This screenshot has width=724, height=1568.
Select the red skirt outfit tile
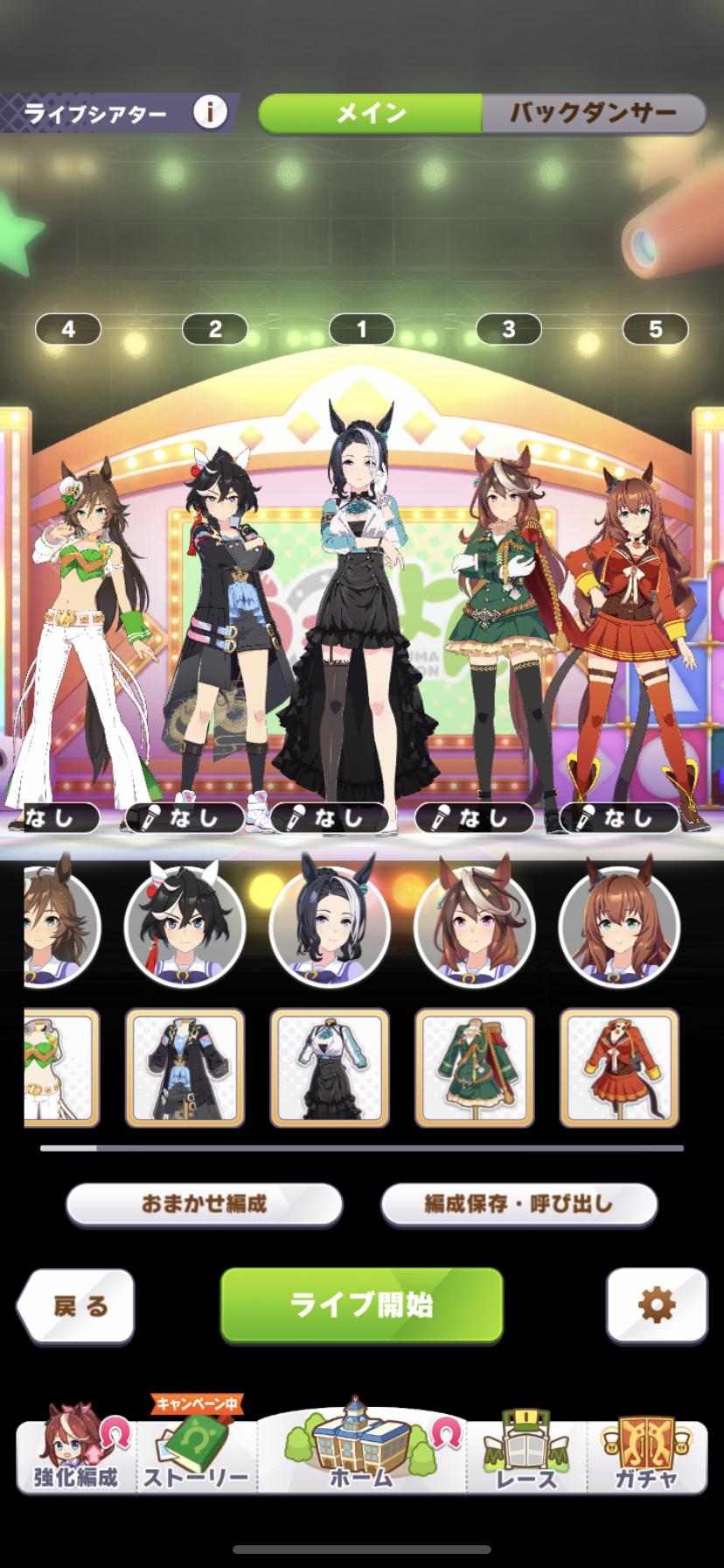(x=619, y=1067)
